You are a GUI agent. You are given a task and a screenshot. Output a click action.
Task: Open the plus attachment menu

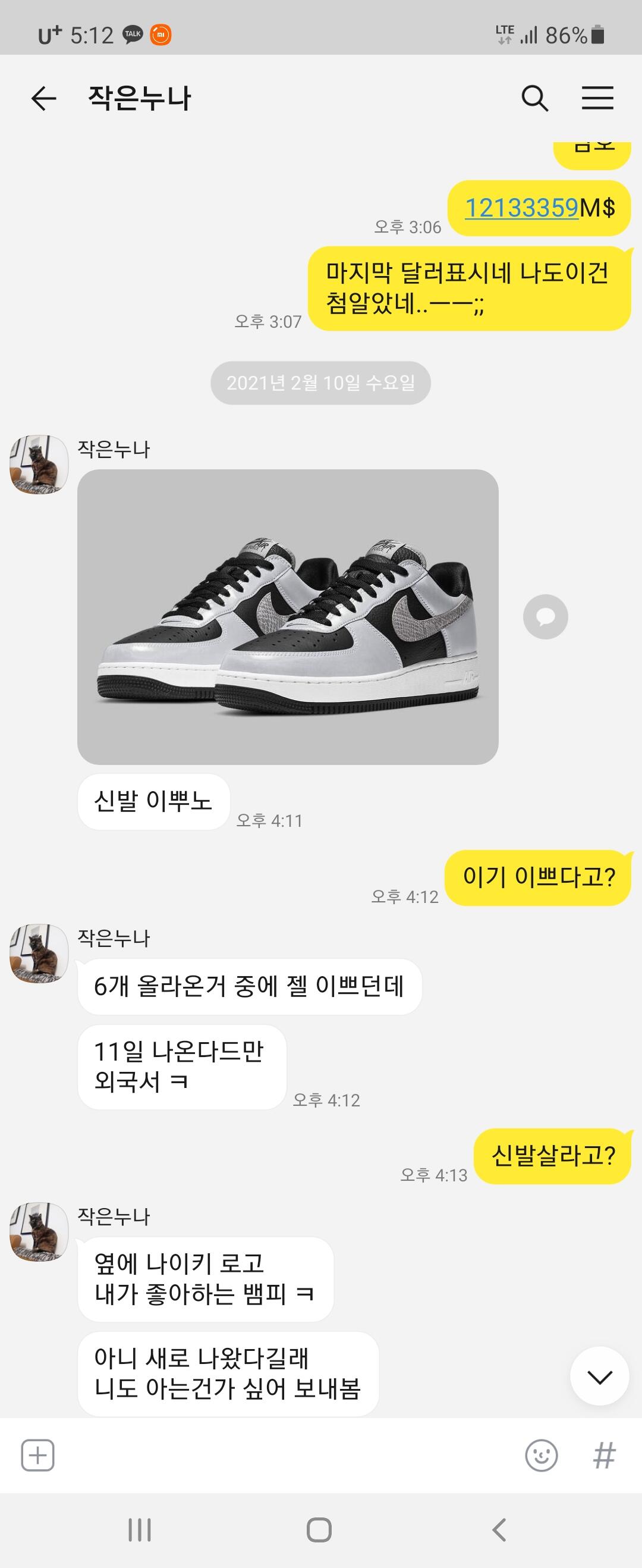pyautogui.click(x=37, y=1456)
